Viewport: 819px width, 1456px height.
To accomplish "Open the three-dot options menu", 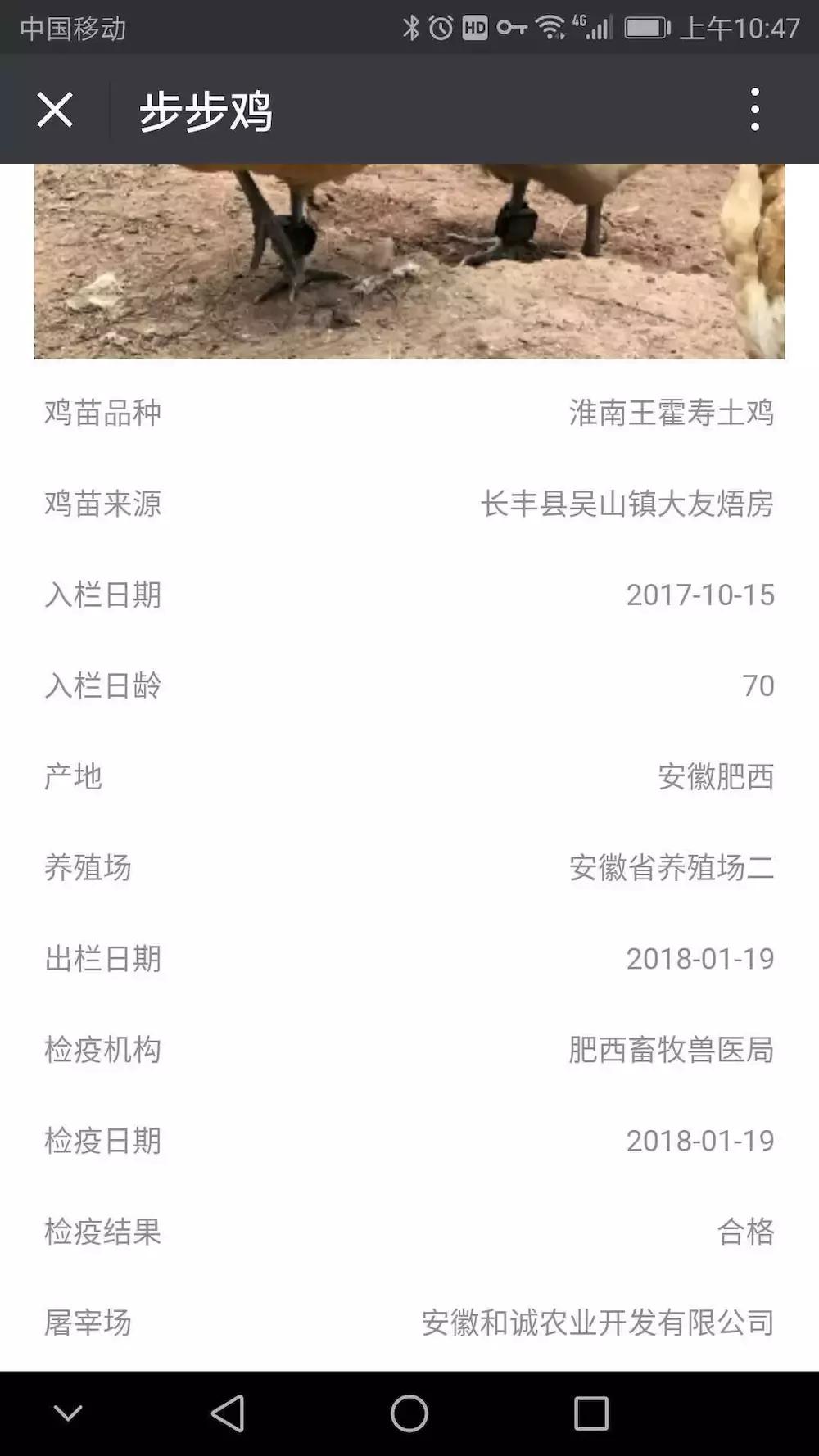I will coord(755,112).
